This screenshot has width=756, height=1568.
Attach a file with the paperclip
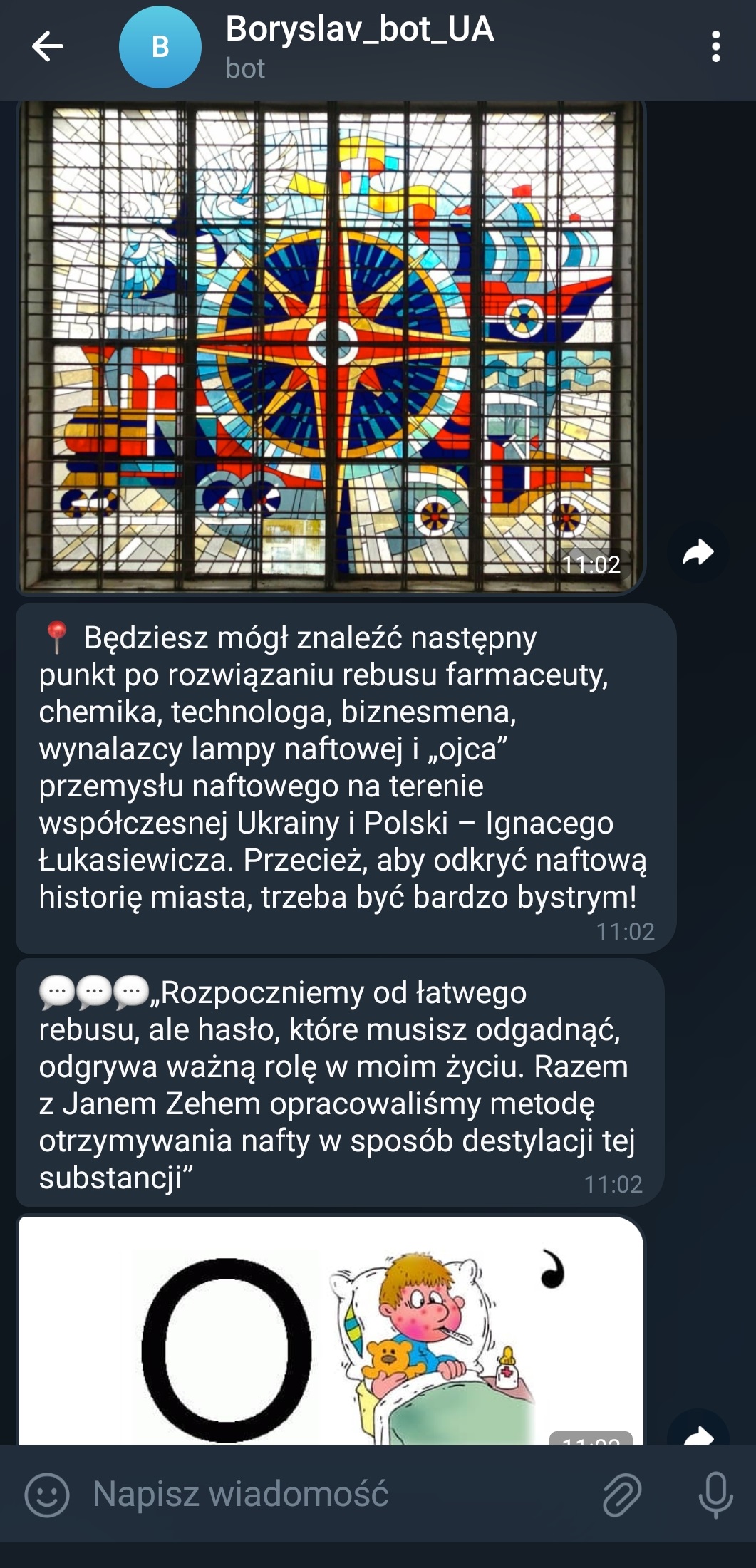point(622,1494)
